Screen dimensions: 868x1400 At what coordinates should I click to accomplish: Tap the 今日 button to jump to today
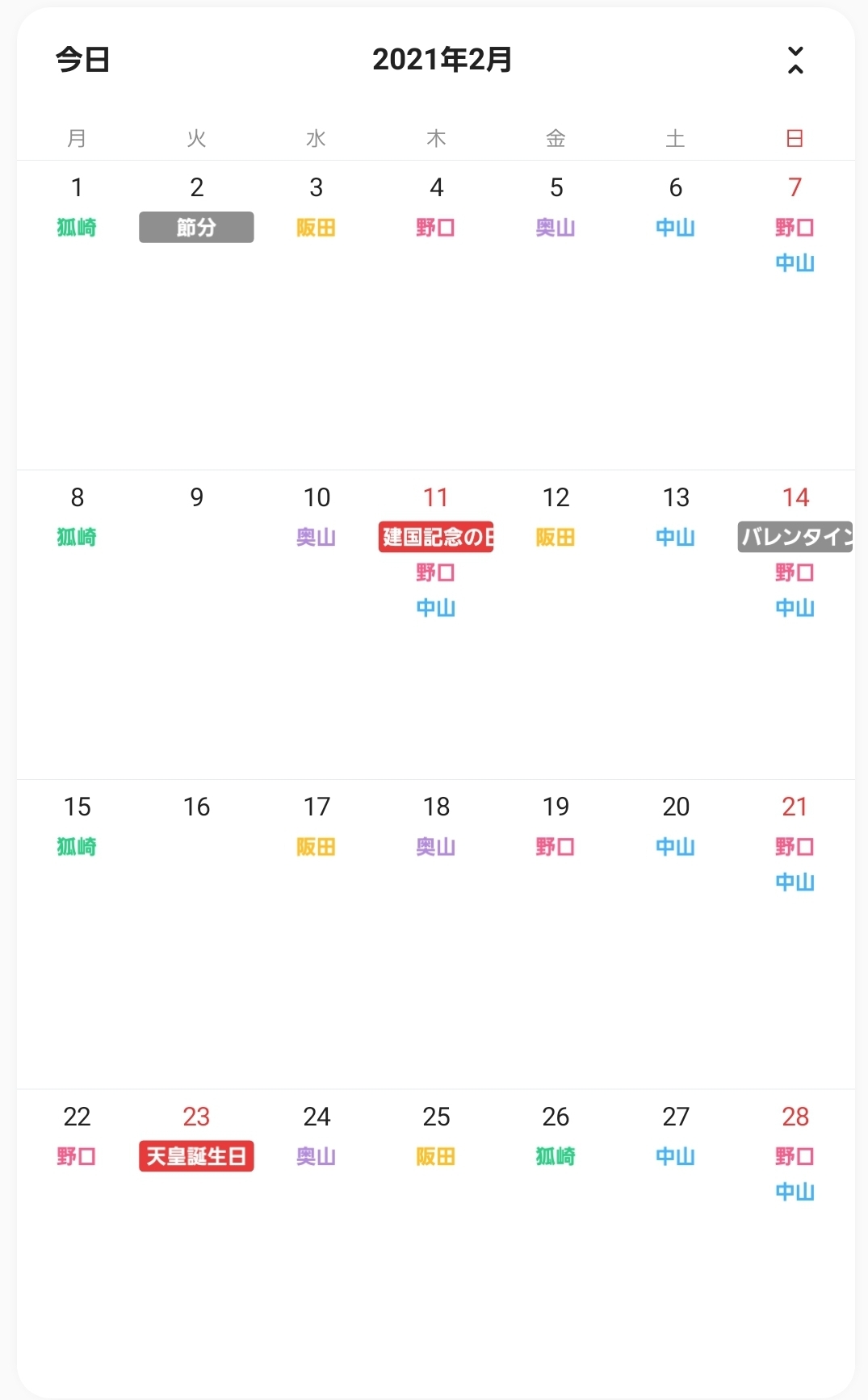tap(82, 60)
